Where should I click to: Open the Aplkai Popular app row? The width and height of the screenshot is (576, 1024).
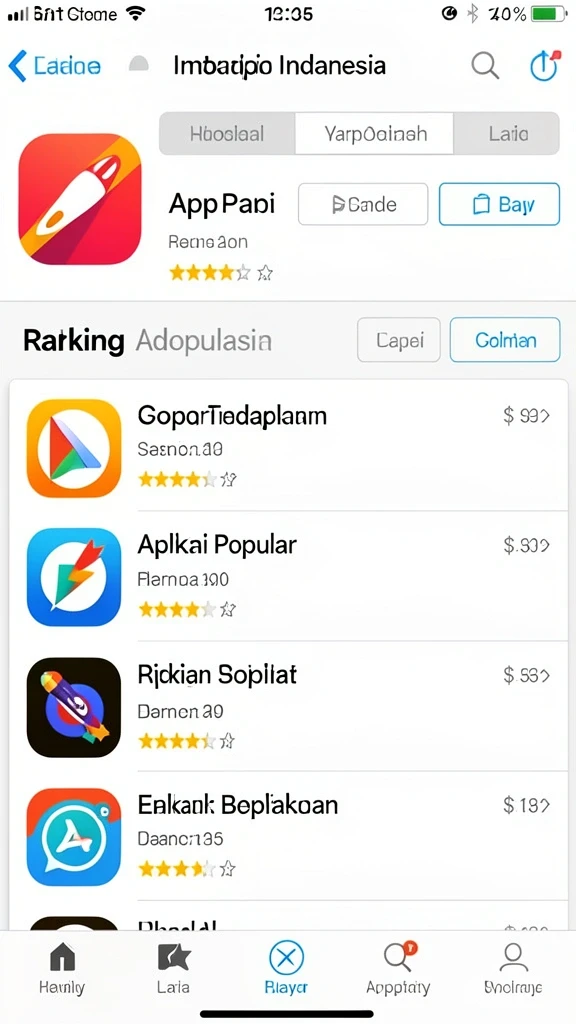click(288, 576)
